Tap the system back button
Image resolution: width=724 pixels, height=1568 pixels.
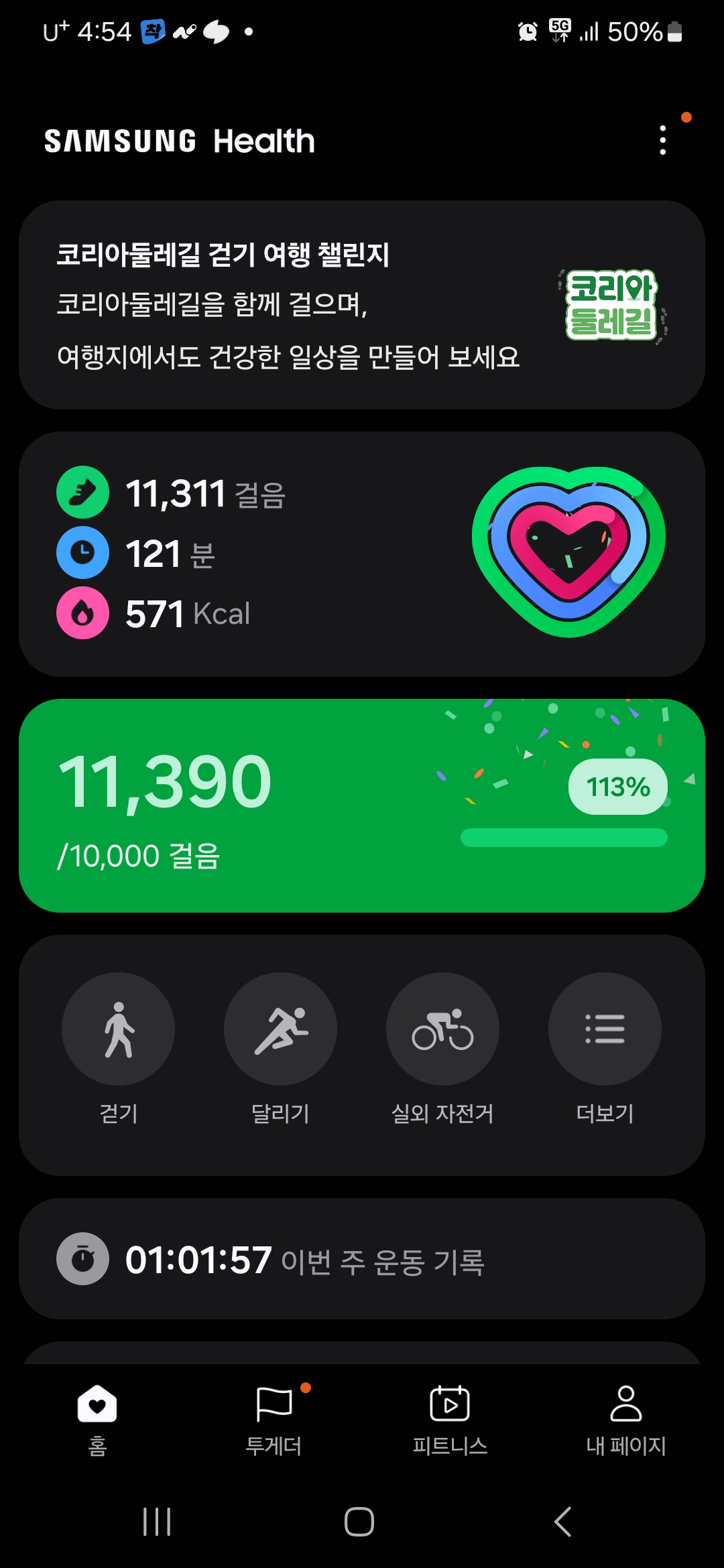[x=563, y=1522]
